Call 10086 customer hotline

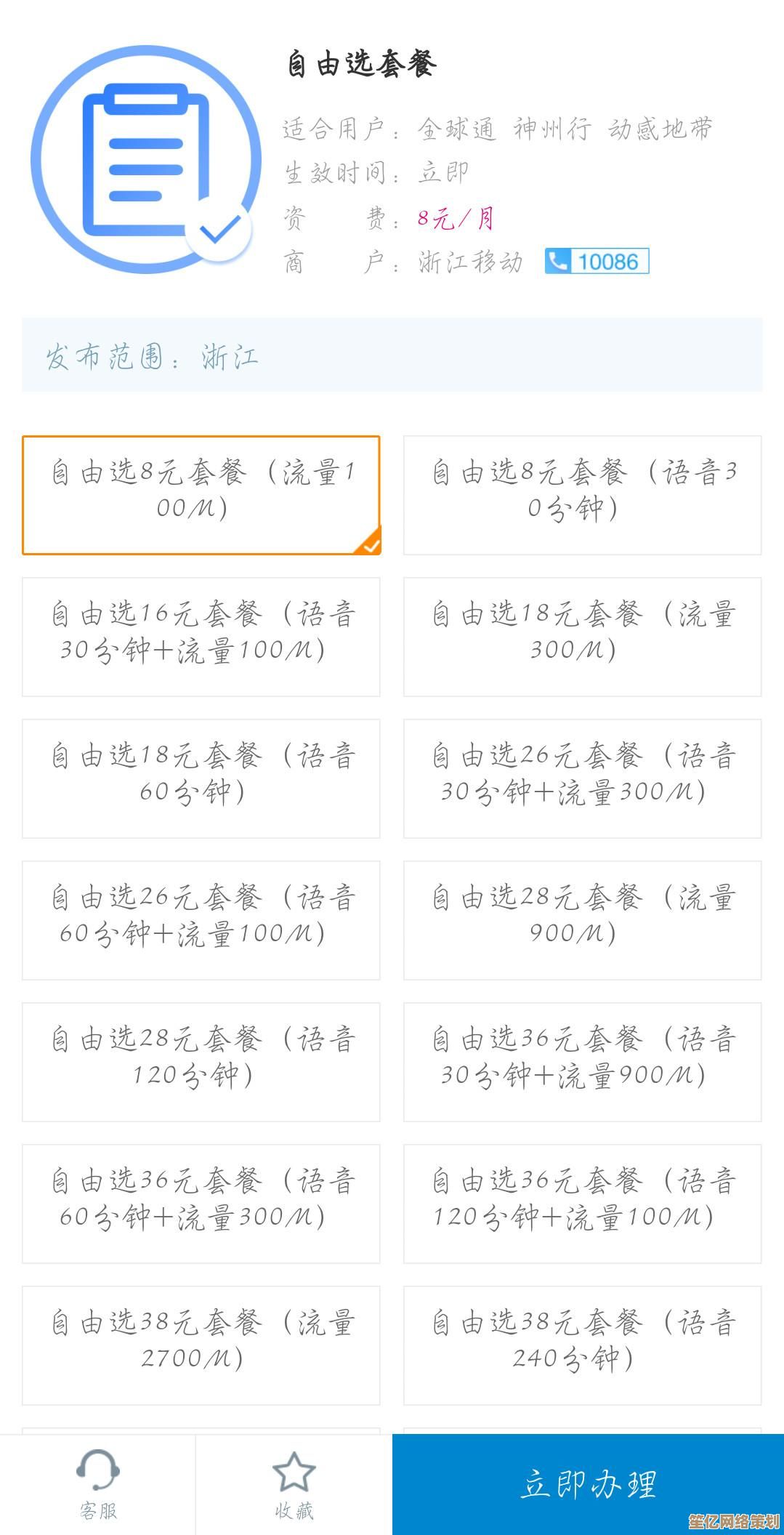click(x=597, y=262)
